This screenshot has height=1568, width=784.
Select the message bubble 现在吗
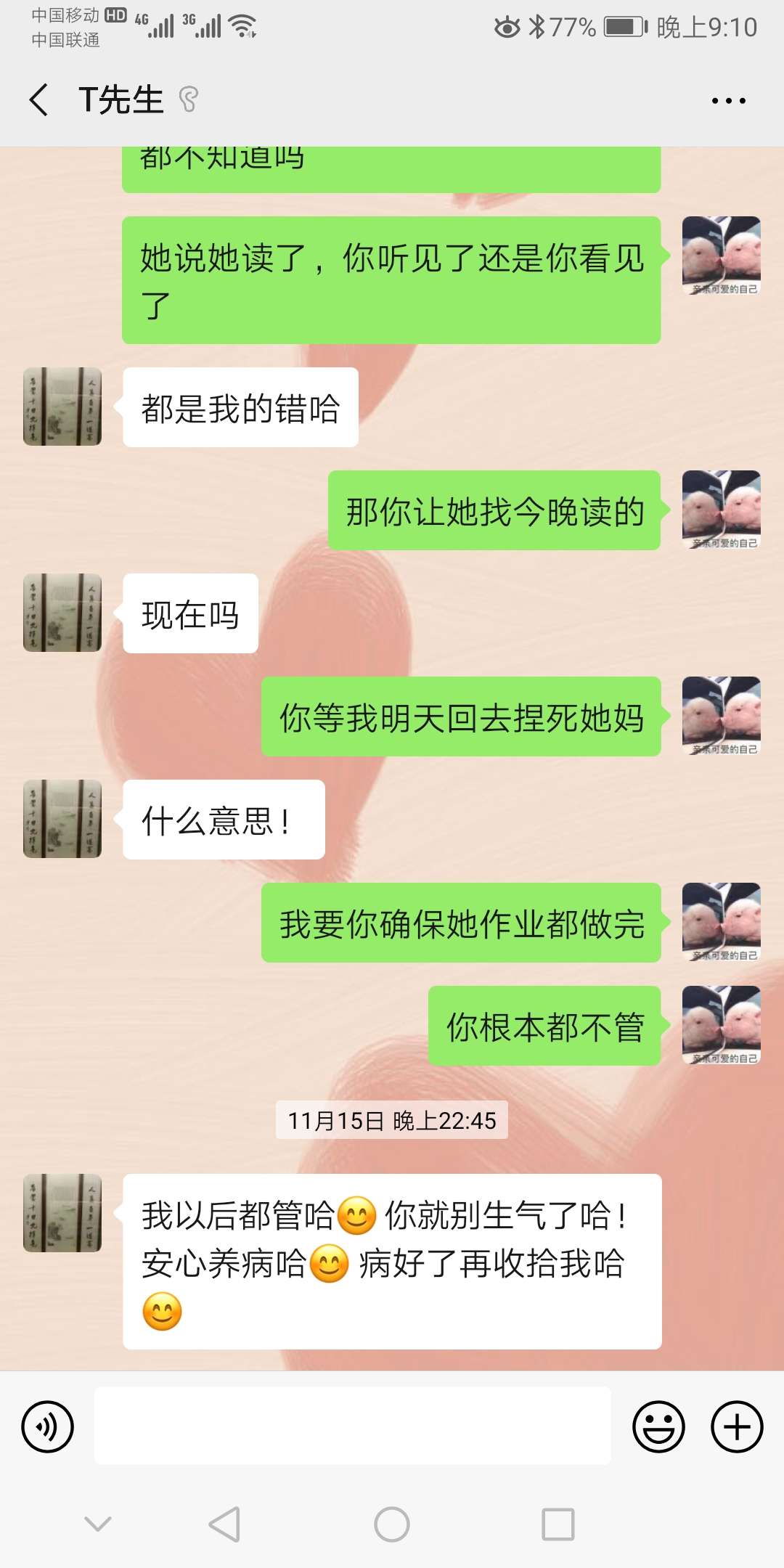click(189, 613)
